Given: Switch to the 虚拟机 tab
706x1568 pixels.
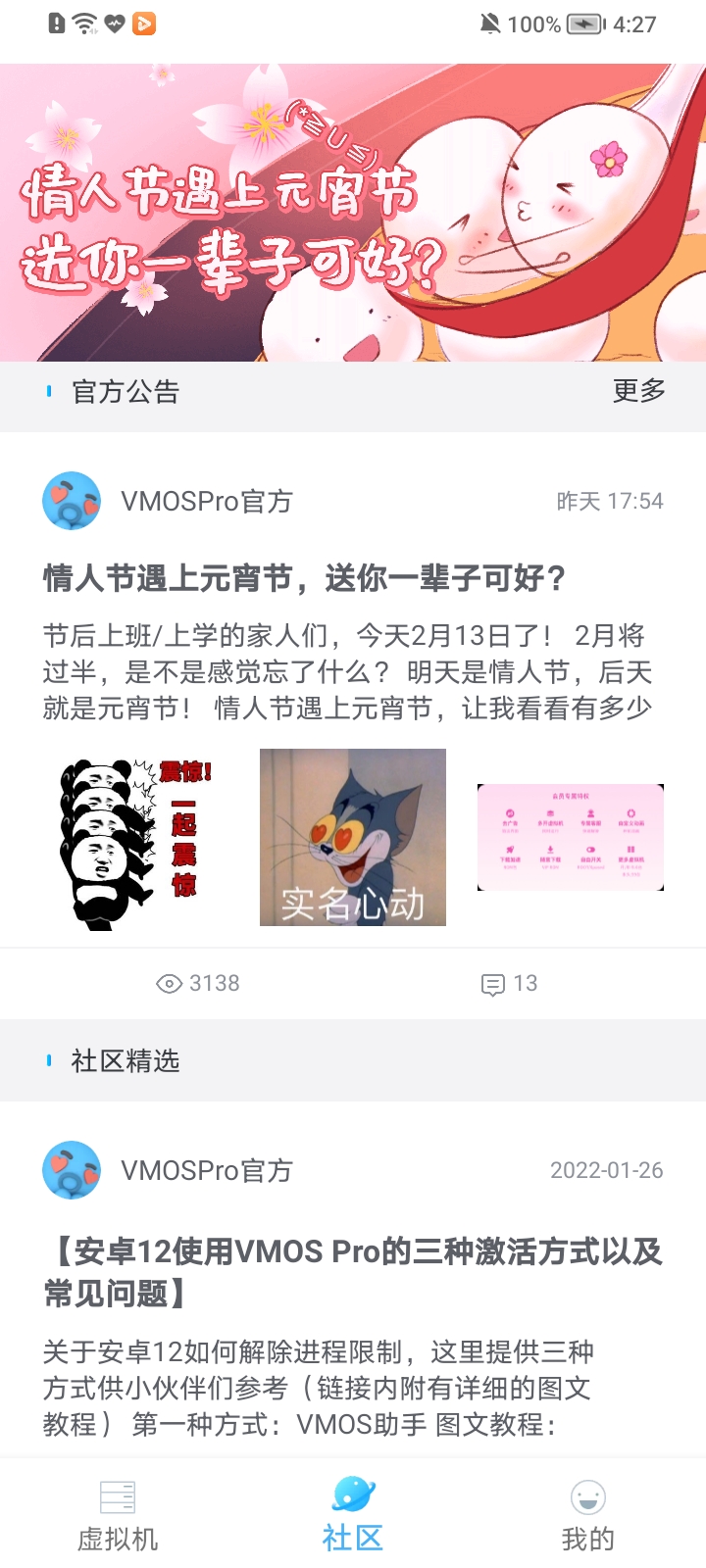Looking at the screenshot, I should coord(118,1515).
